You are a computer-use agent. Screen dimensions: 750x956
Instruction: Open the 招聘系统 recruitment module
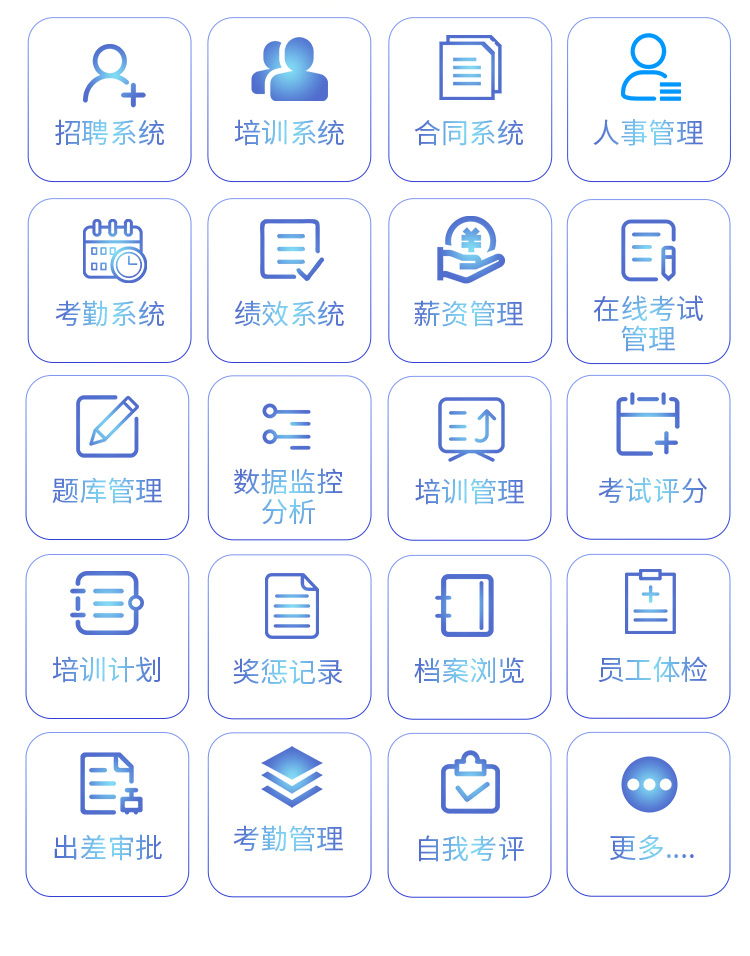pos(109,100)
